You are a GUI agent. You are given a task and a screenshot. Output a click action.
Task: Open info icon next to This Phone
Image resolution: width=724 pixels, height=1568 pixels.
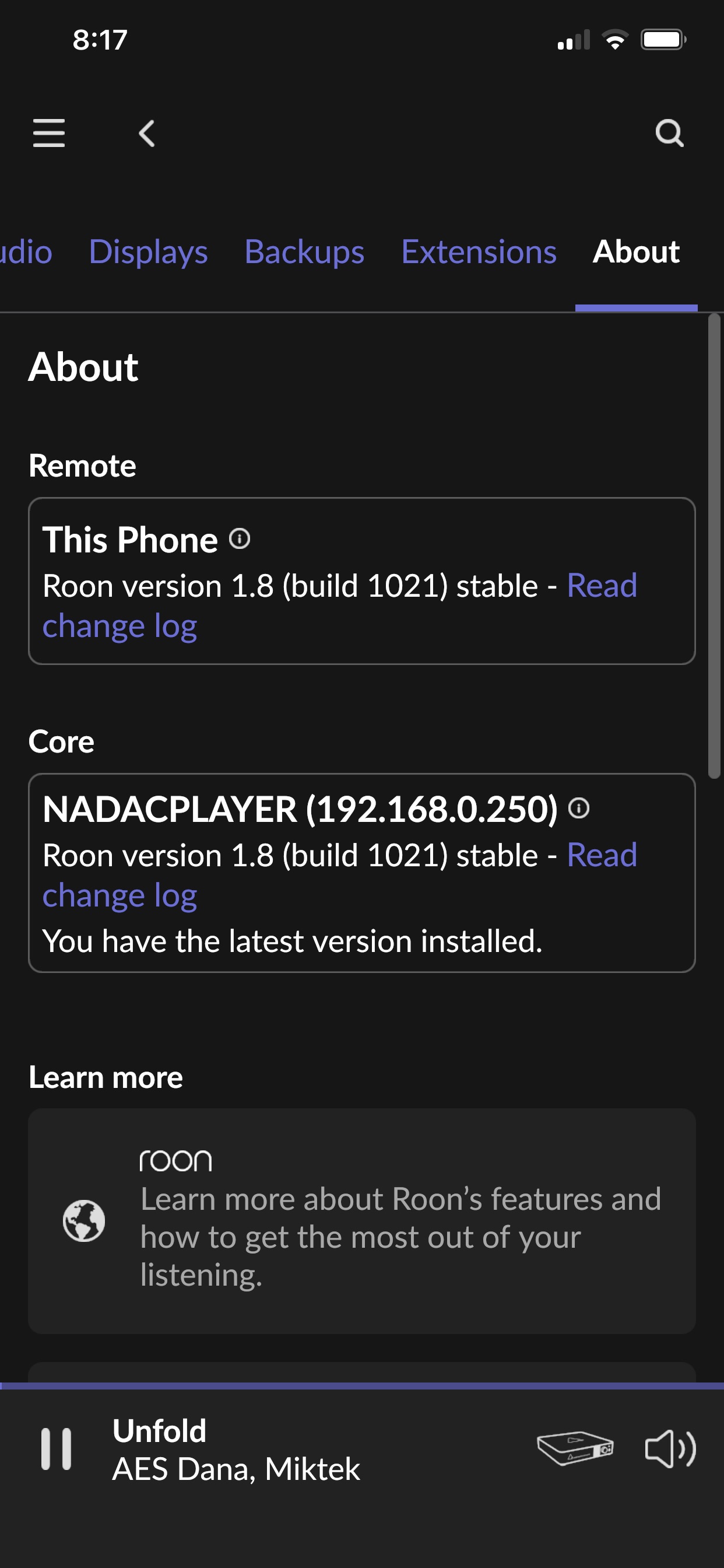[240, 538]
